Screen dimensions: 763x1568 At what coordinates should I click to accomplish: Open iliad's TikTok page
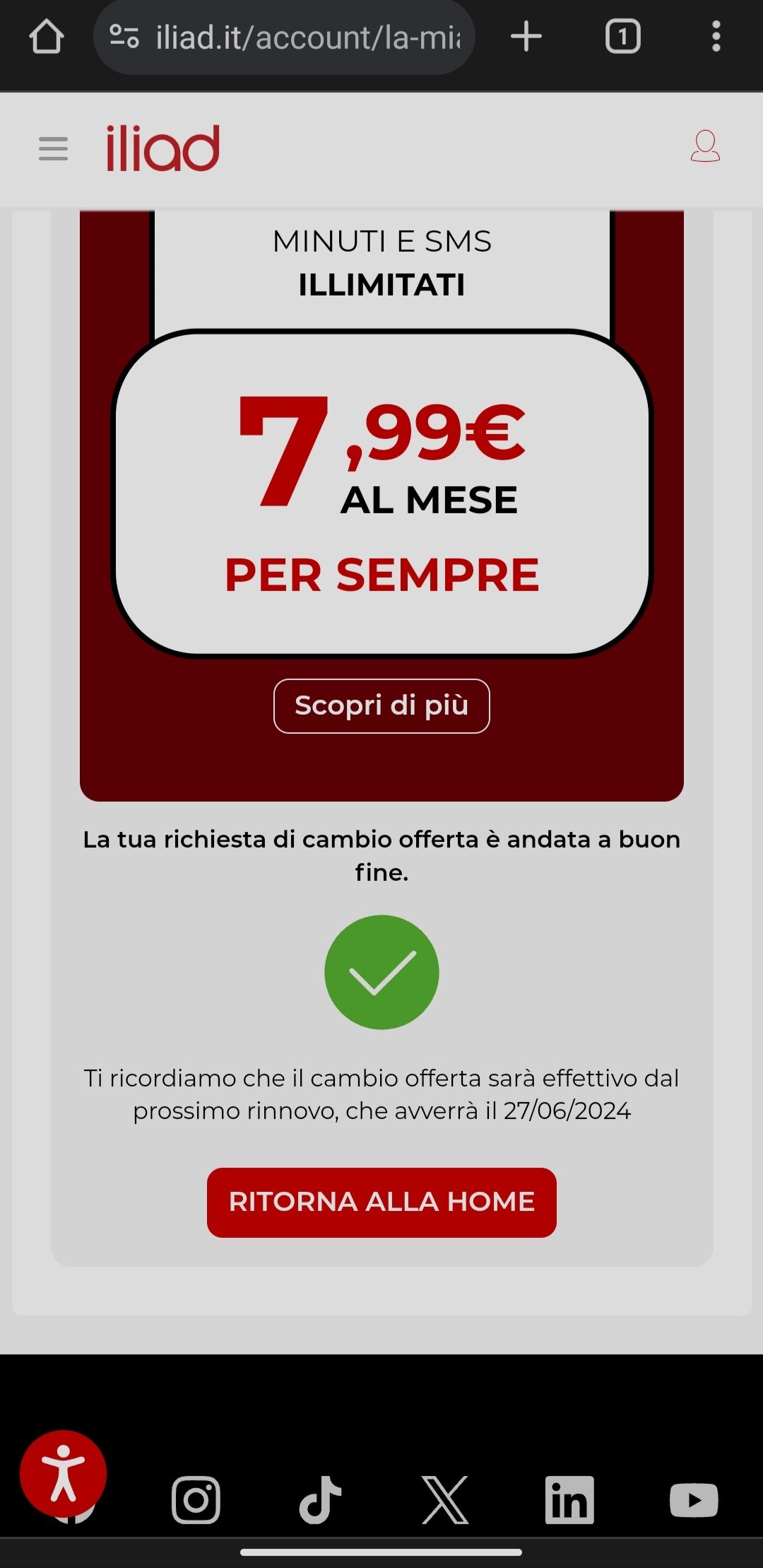click(x=320, y=1499)
